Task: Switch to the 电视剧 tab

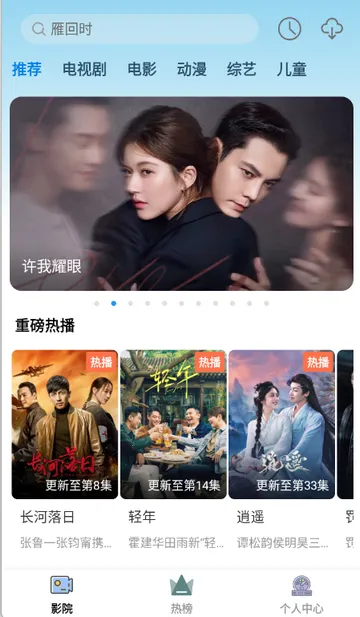Action: click(85, 69)
